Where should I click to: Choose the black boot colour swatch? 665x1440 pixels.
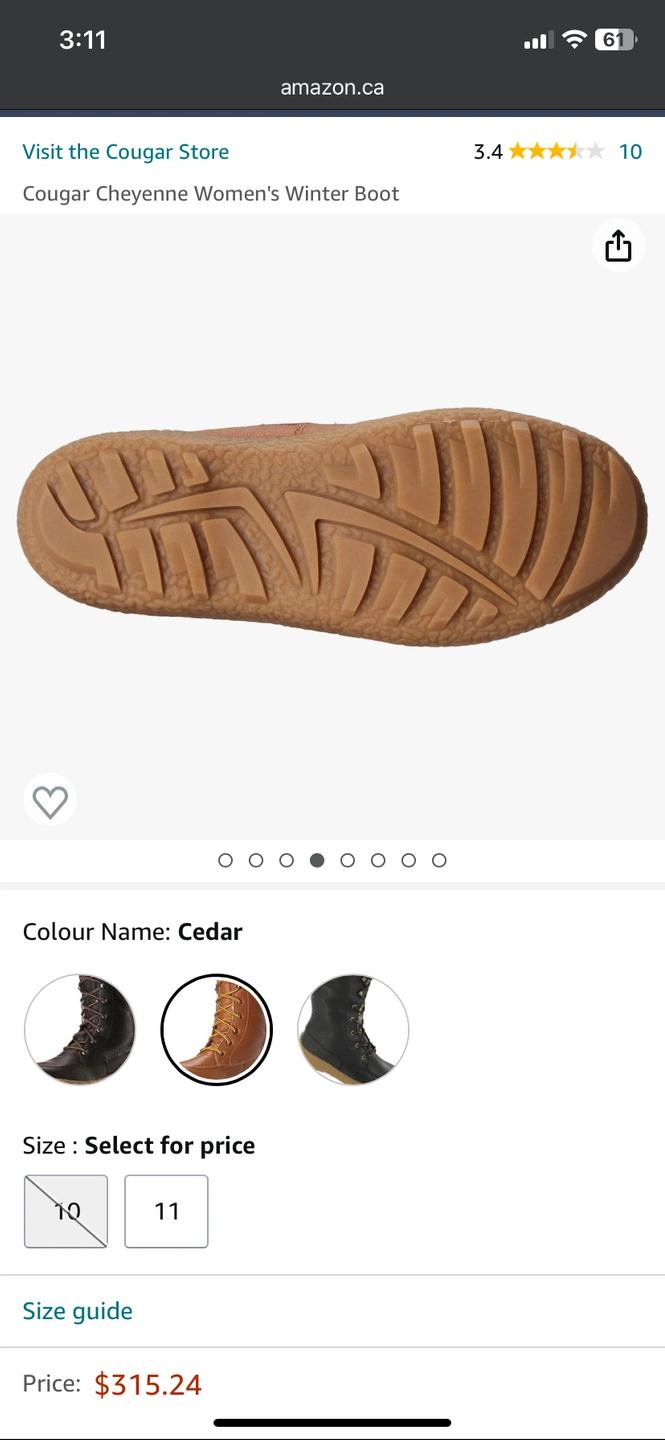[353, 1030]
